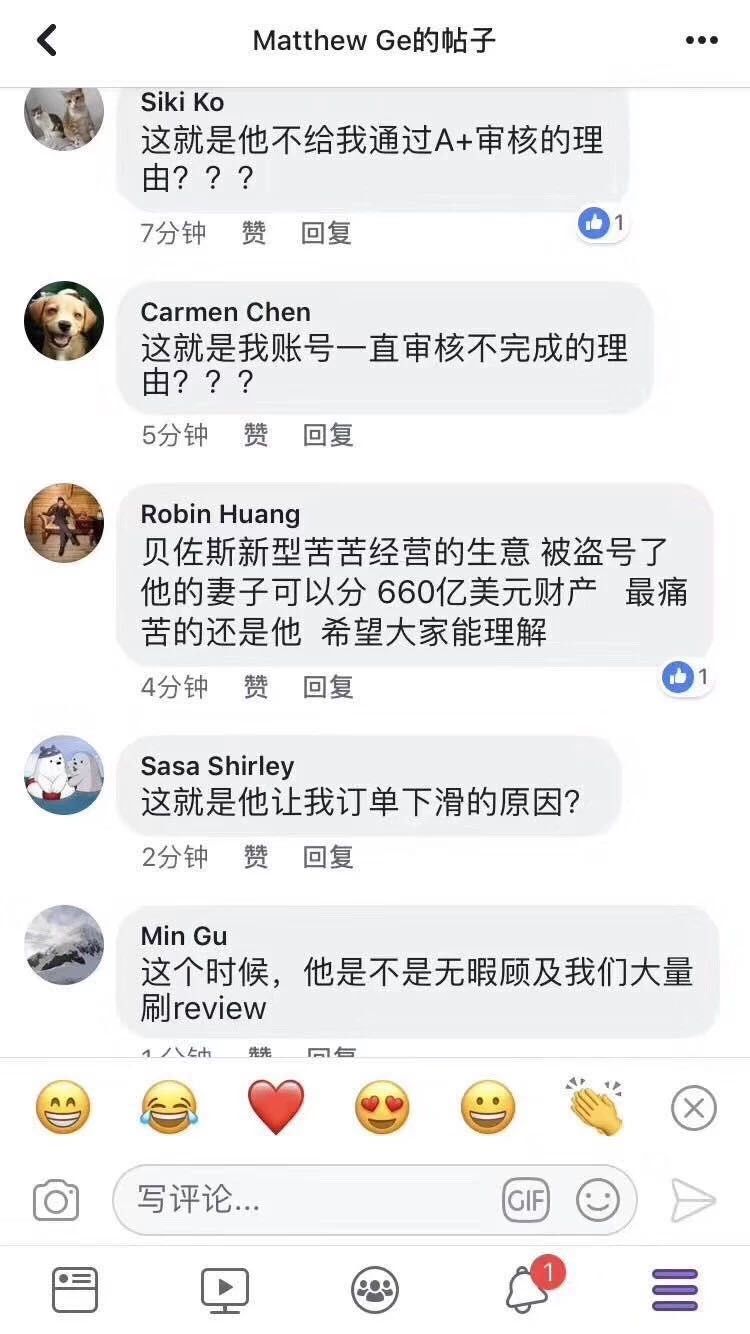Image resolution: width=750 pixels, height=1334 pixels.
Task: Open the purple menu tab
Action: (x=675, y=1290)
